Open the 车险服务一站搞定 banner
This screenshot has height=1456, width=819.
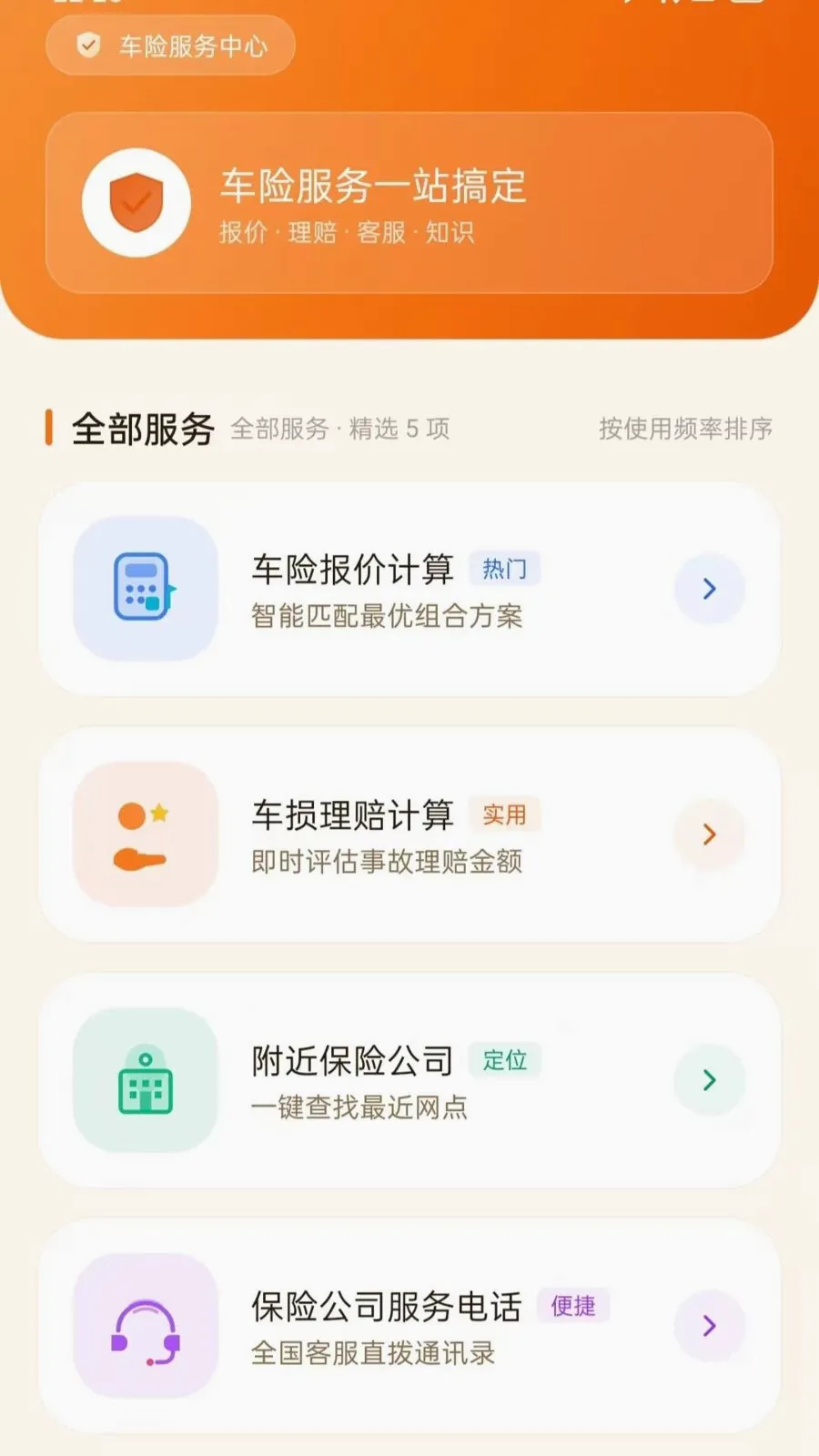coord(409,203)
